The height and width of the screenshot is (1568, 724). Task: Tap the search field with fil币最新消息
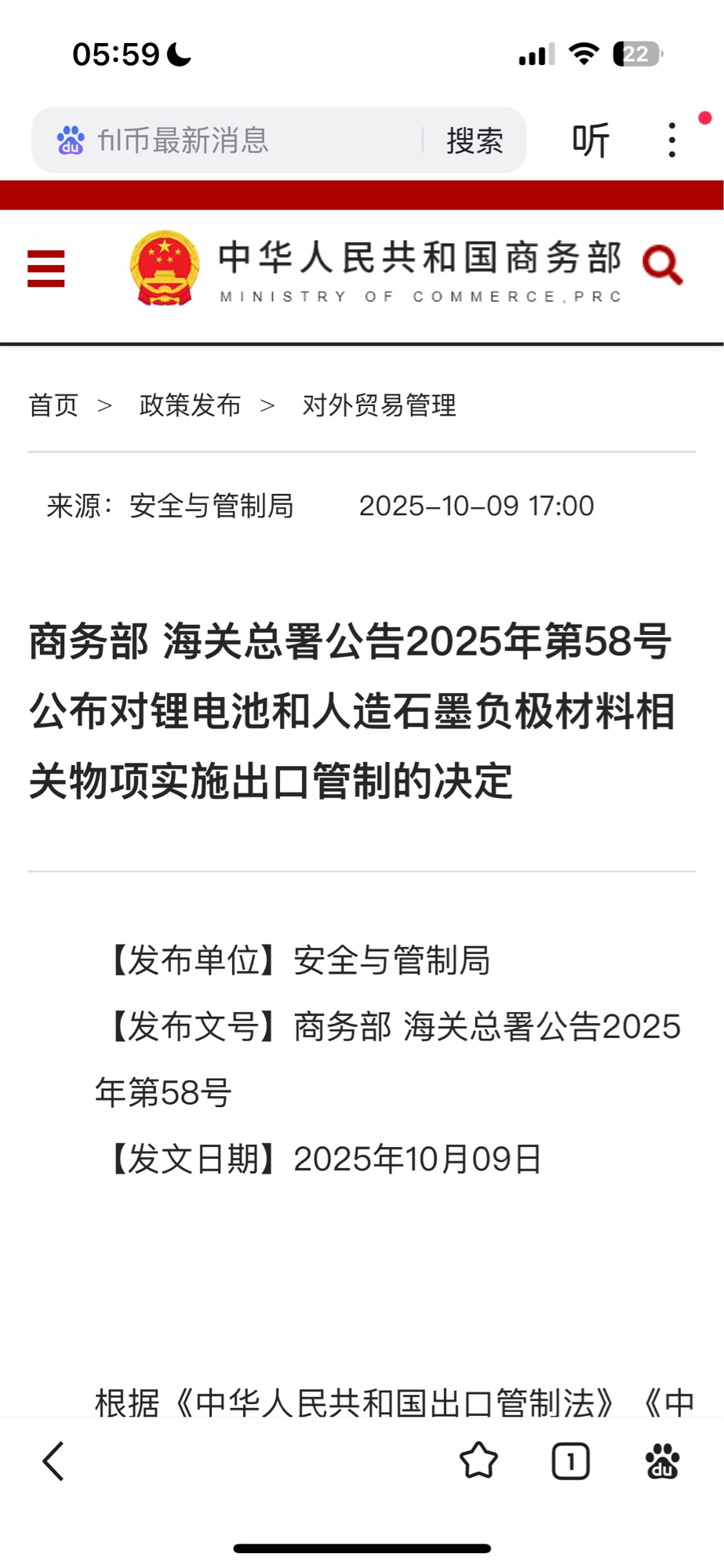[x=227, y=141]
